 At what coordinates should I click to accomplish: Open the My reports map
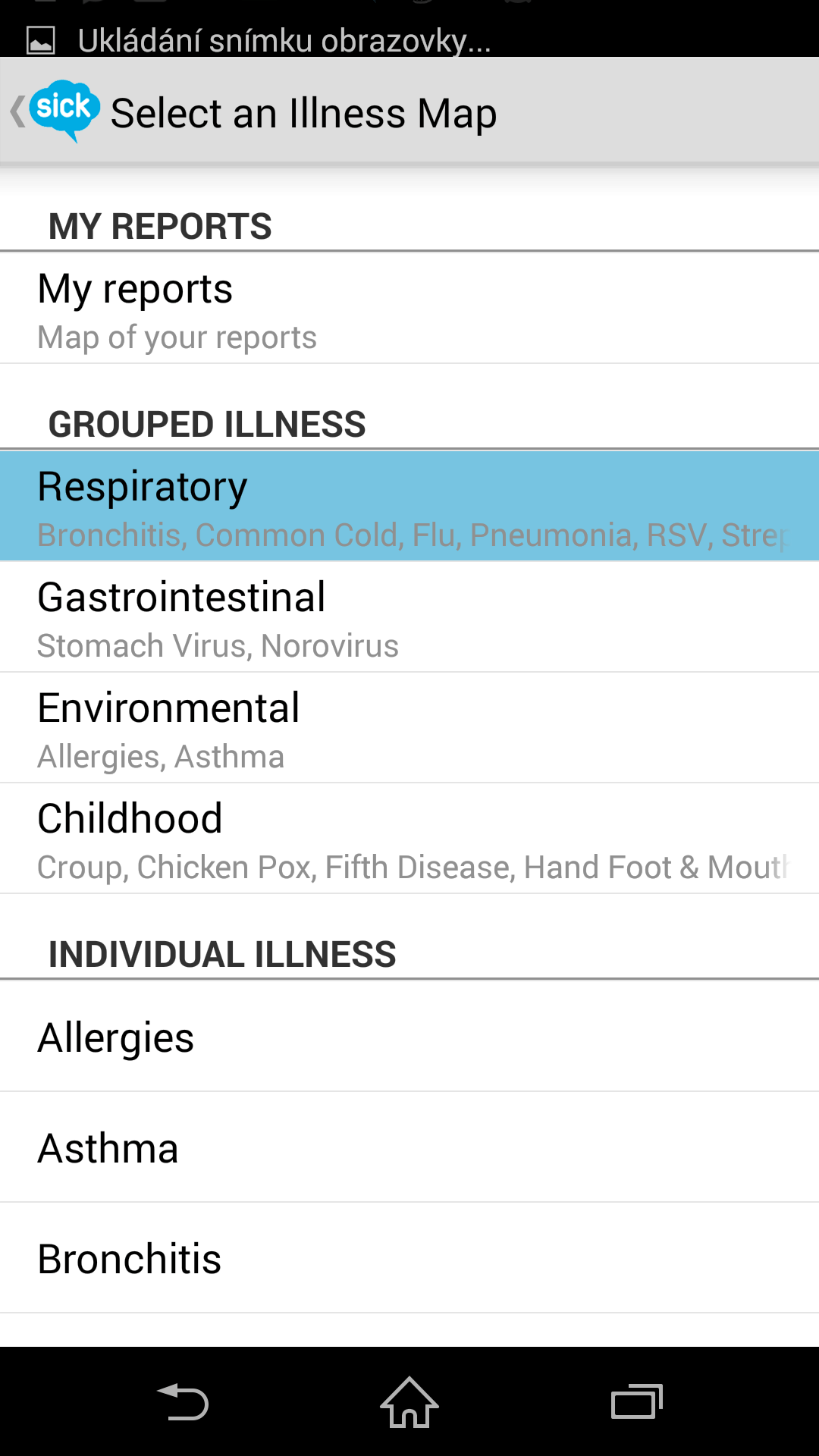[x=409, y=309]
